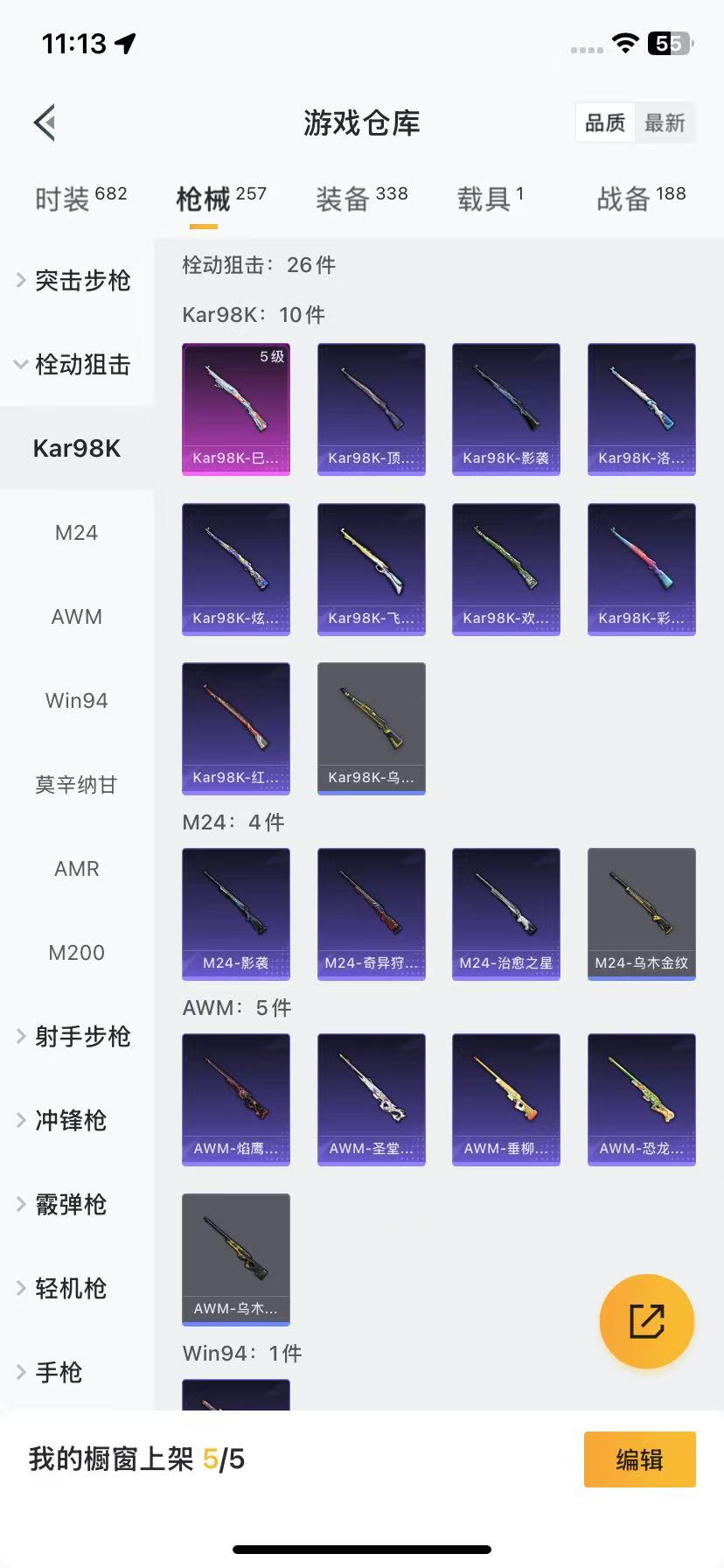This screenshot has height=1568, width=724.
Task: Open the level 5 Kar98K skin
Action: tap(236, 409)
